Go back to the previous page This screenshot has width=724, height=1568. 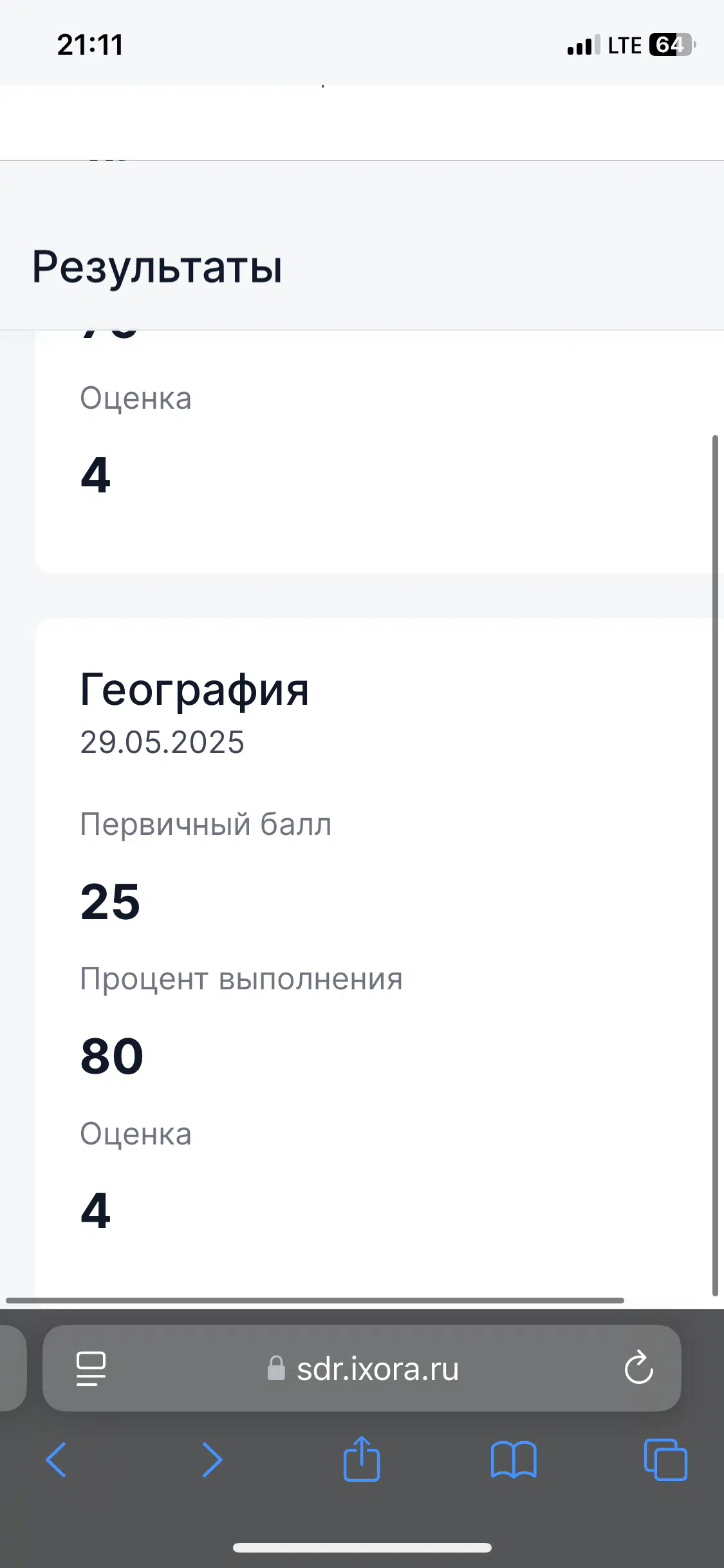click(56, 1459)
